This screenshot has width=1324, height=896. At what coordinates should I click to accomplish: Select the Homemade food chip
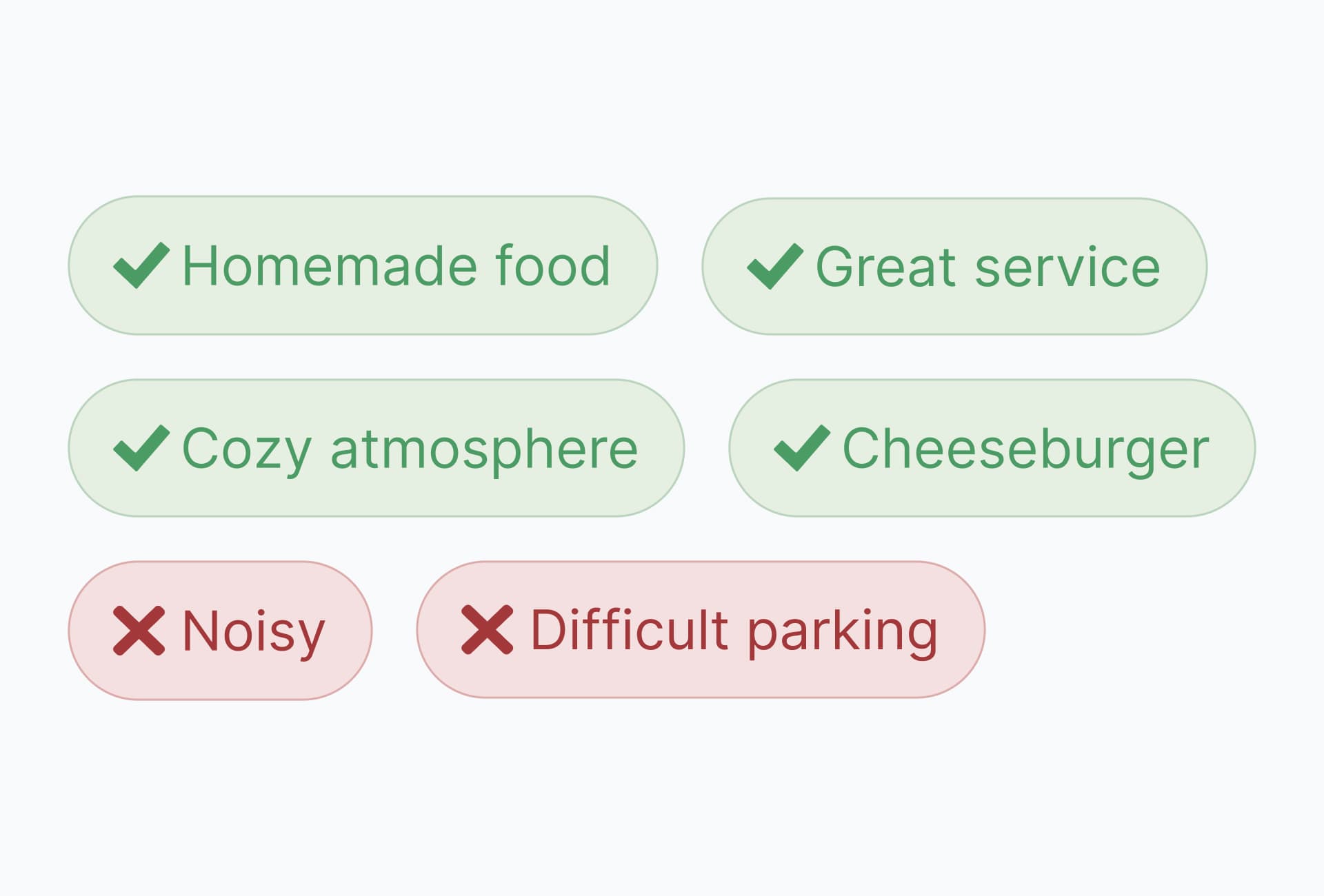(363, 265)
